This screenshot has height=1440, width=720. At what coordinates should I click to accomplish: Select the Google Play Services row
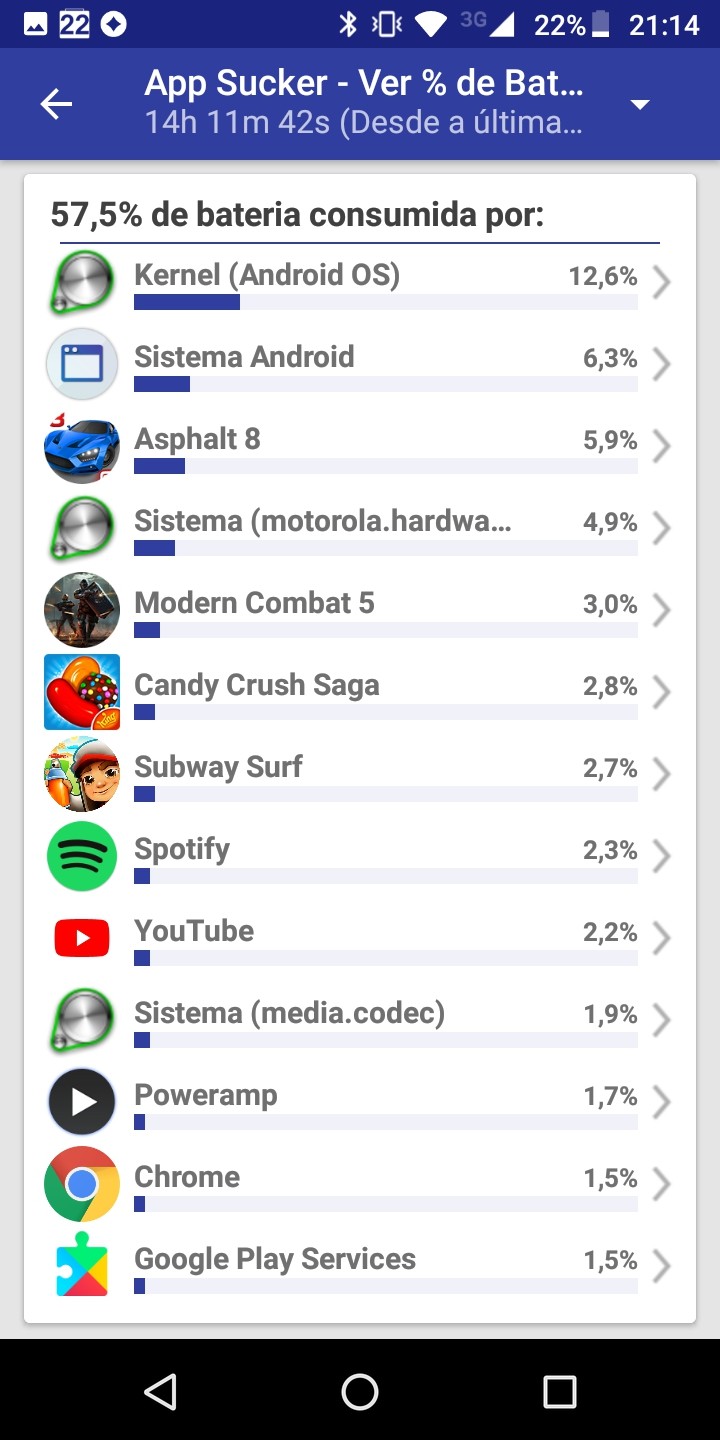(x=360, y=1268)
